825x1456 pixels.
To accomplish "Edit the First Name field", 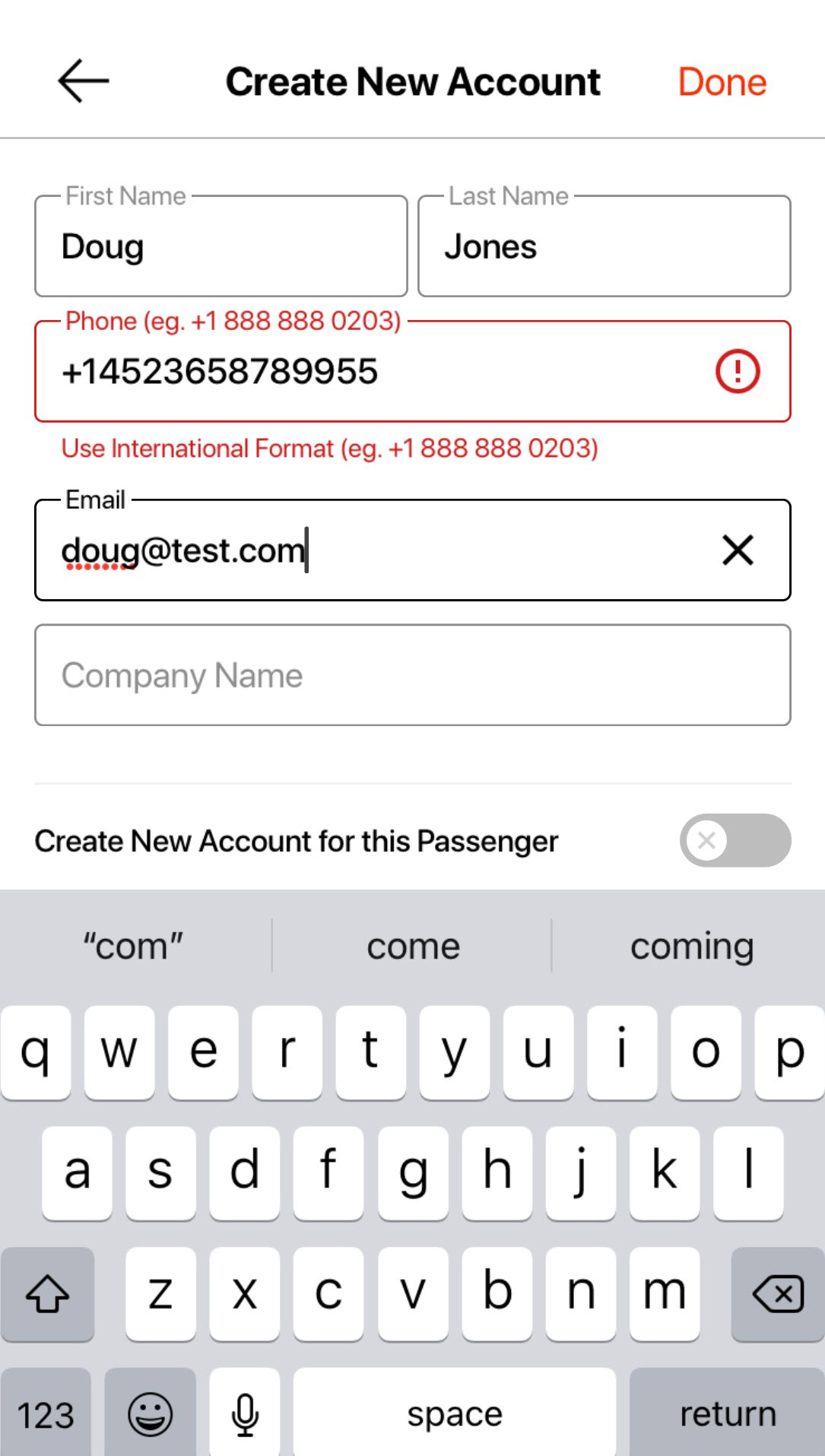I will (221, 246).
